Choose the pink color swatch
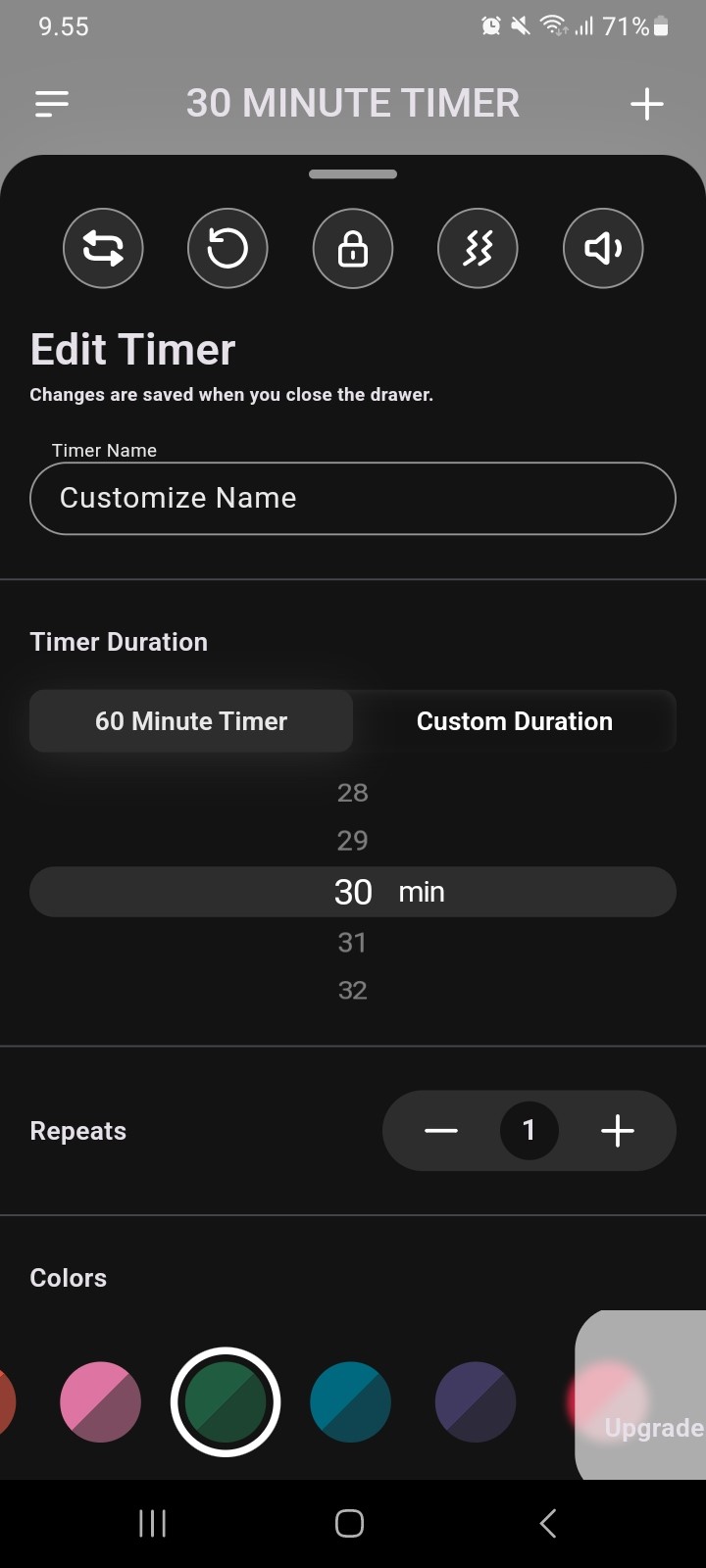 [100, 1402]
